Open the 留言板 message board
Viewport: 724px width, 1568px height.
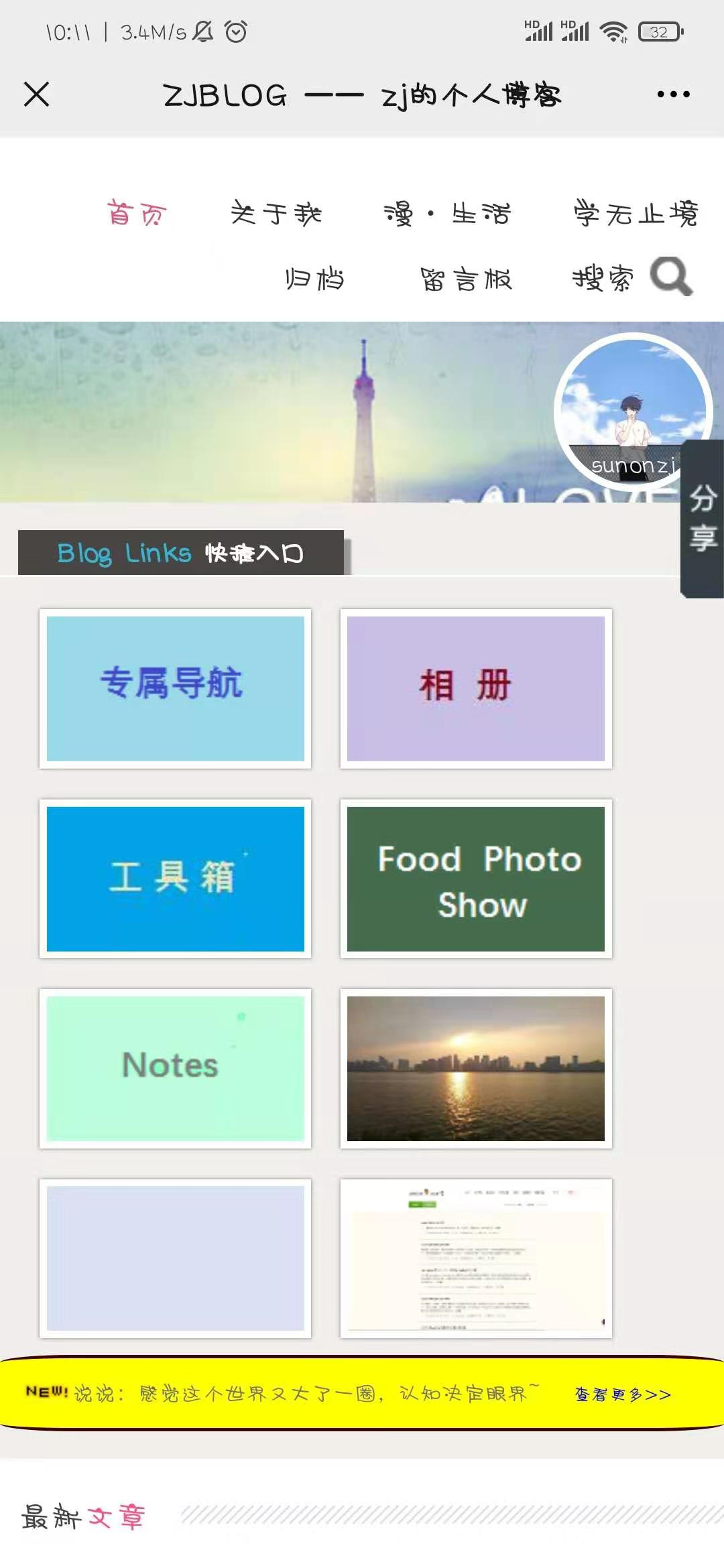[x=466, y=279]
